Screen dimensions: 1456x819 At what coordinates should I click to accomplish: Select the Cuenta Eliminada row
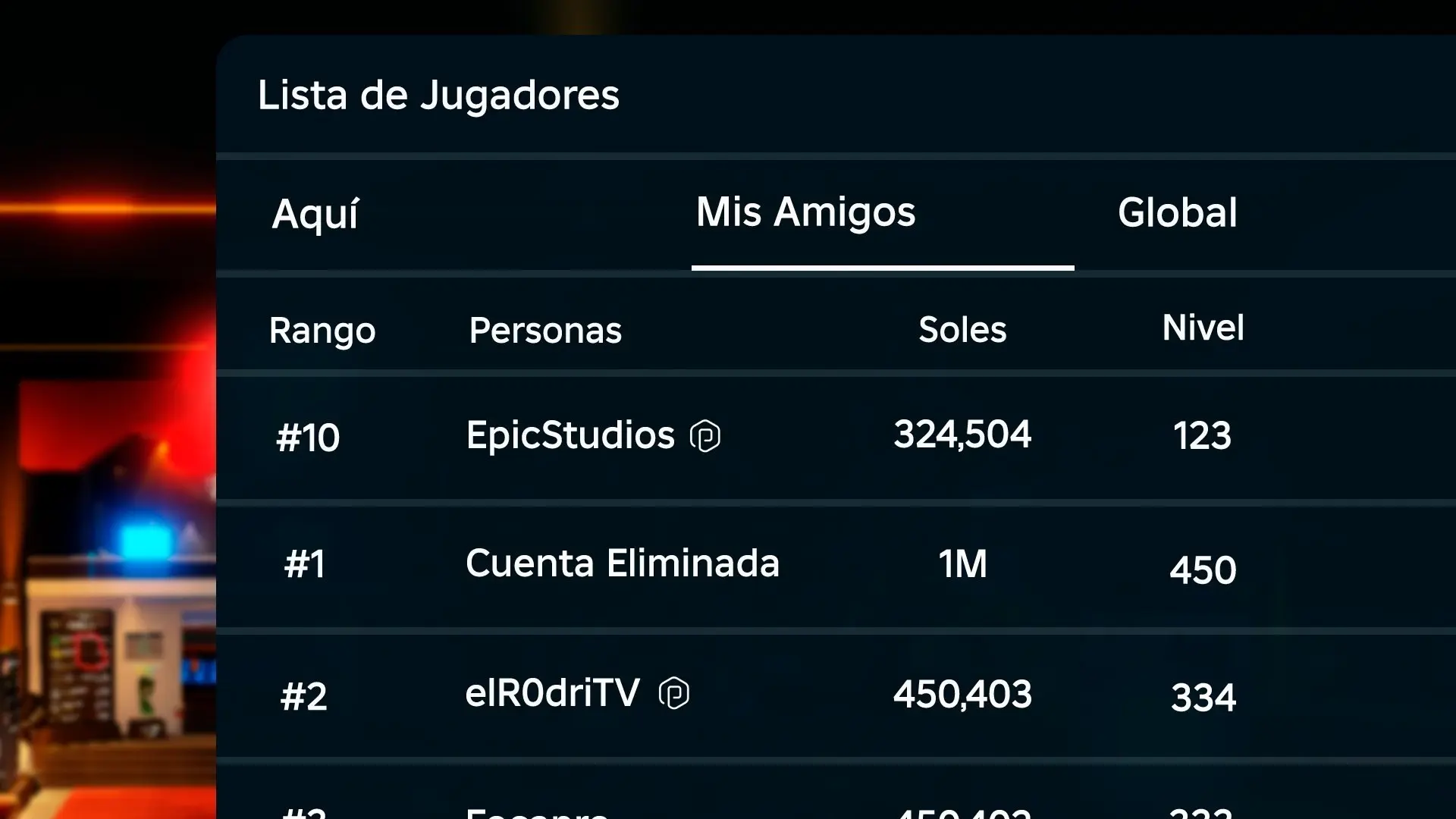[x=836, y=566]
